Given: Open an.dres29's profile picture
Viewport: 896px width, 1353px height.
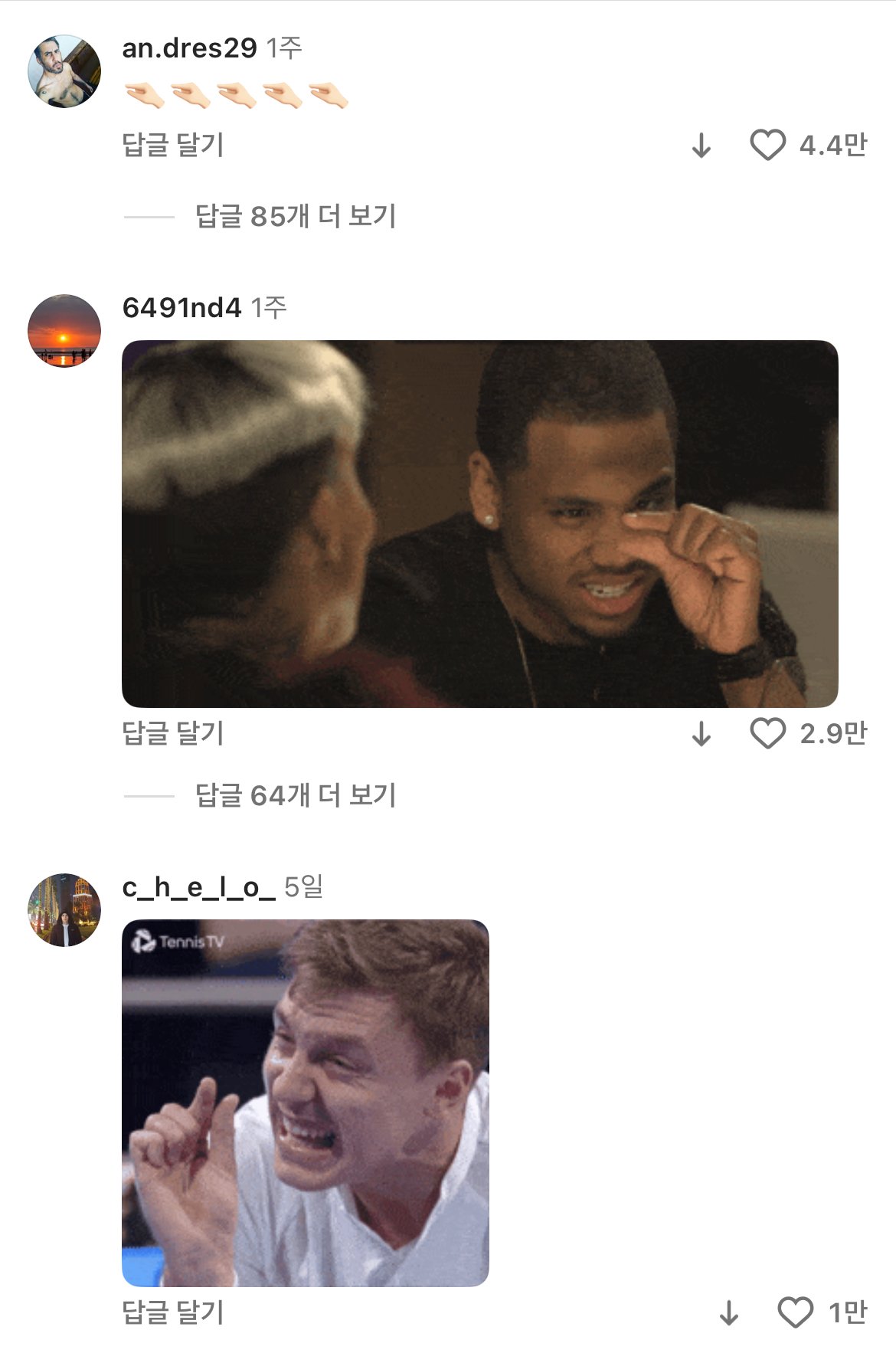Looking at the screenshot, I should (x=64, y=71).
